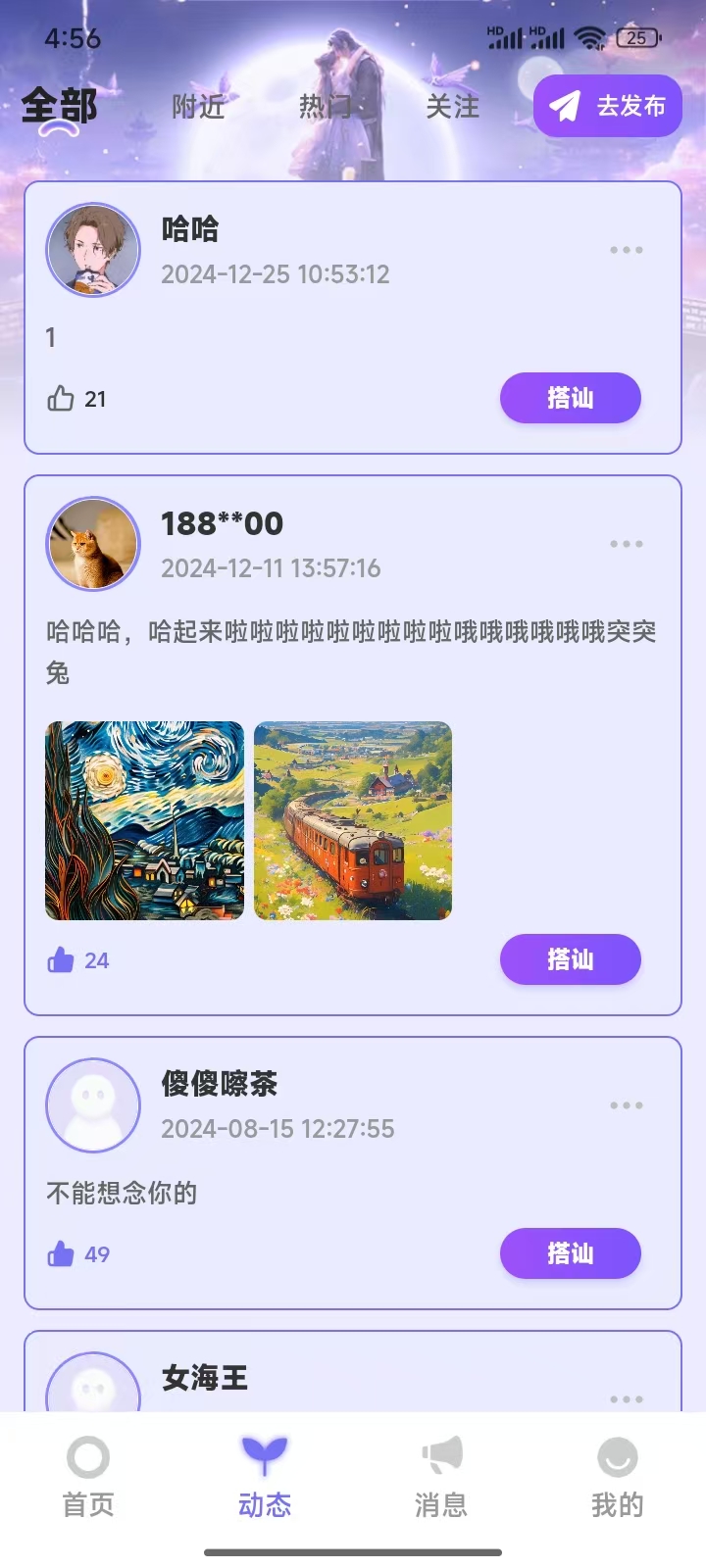Tap 搭讪 on 傻傻嚓茶's post

(x=571, y=1253)
